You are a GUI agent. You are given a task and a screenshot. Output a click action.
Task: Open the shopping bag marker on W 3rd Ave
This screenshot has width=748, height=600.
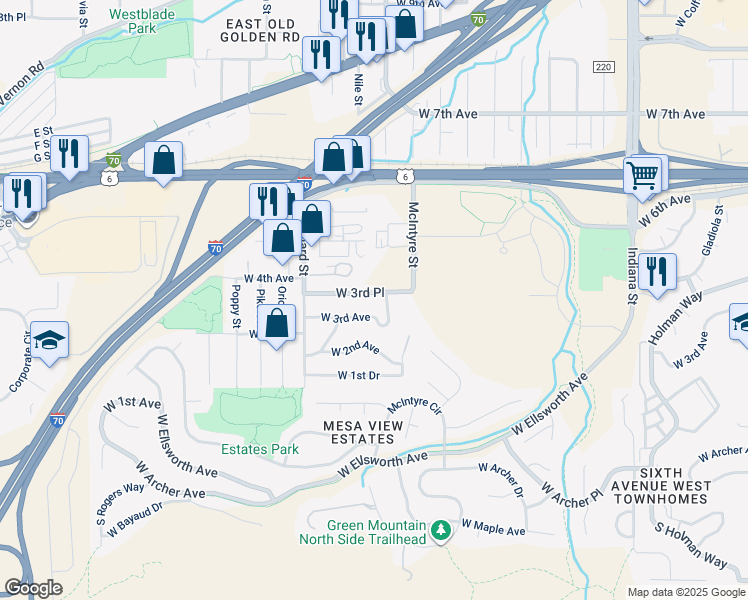(x=276, y=325)
